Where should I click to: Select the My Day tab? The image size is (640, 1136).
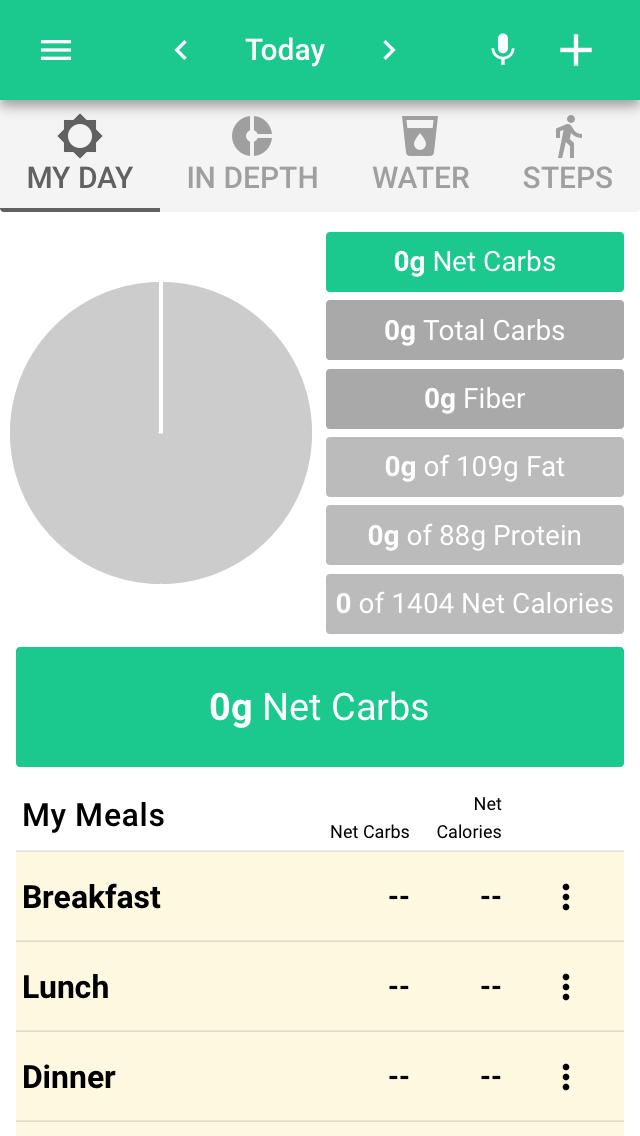[x=80, y=155]
